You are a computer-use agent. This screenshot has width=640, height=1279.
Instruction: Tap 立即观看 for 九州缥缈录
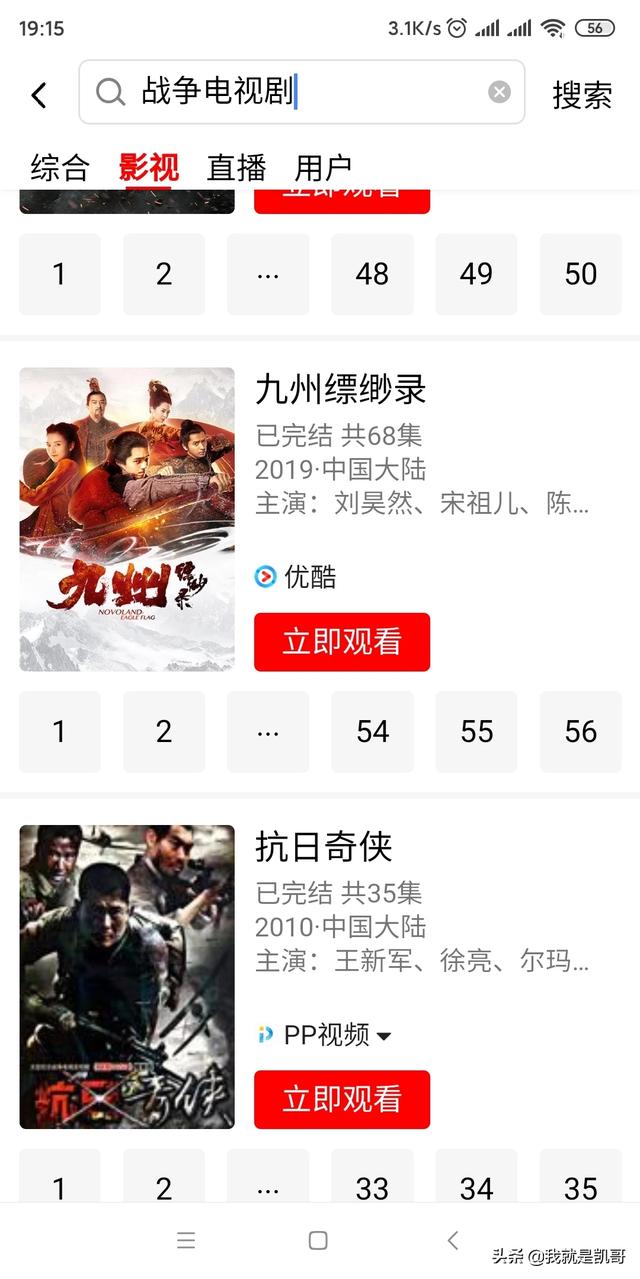click(342, 642)
